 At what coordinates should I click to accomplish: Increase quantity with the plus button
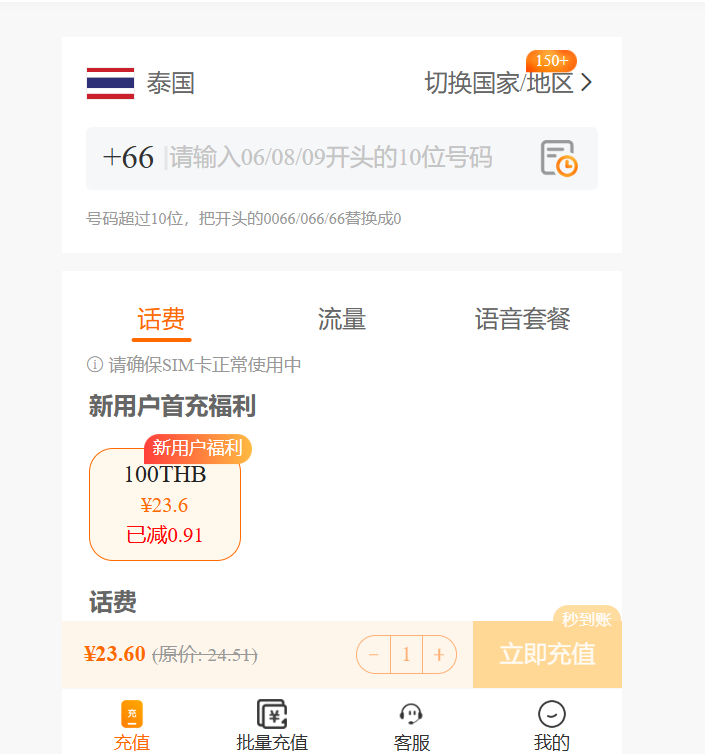point(439,655)
